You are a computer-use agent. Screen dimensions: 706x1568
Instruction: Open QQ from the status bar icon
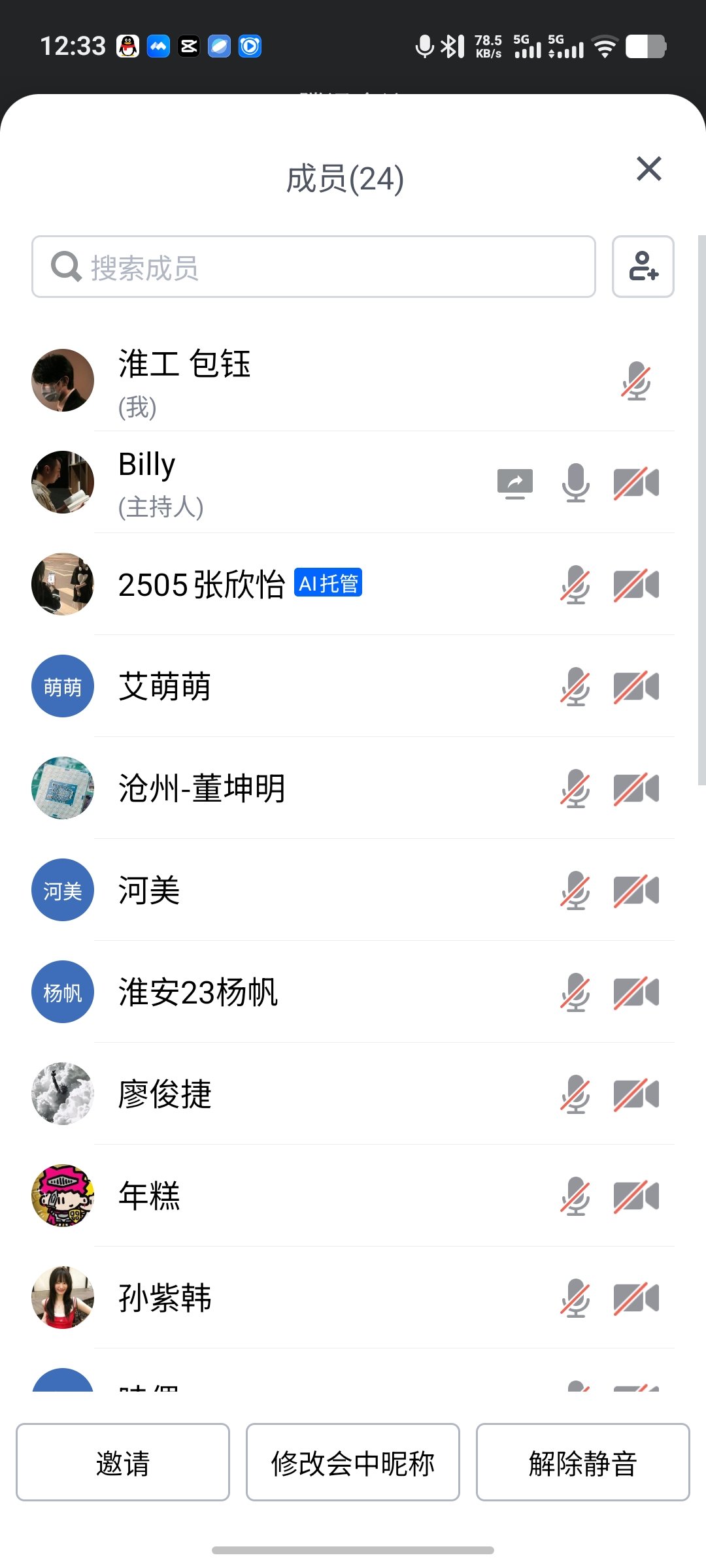(x=128, y=46)
